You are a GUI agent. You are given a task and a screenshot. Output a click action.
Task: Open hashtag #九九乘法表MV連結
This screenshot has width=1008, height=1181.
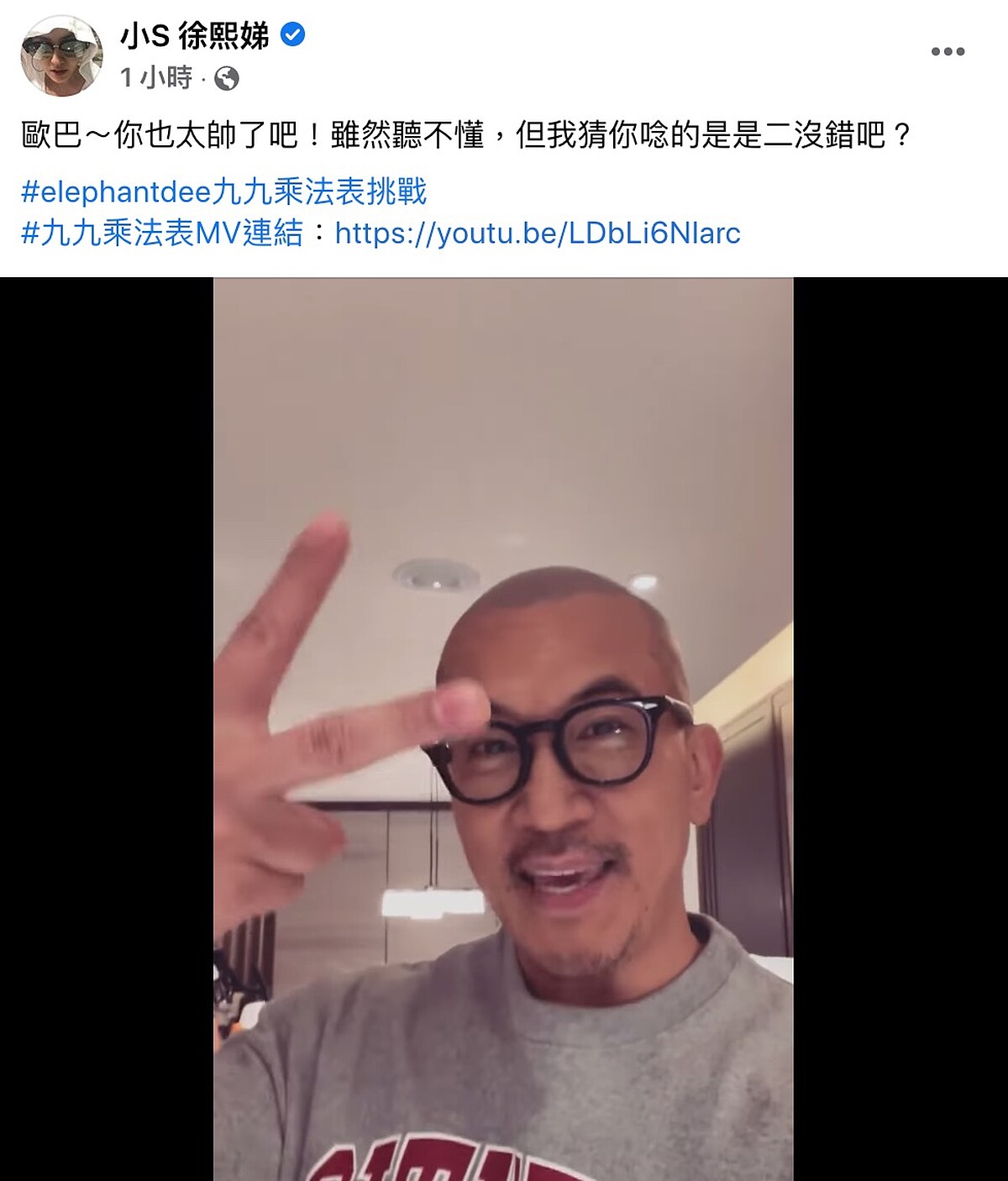164,235
